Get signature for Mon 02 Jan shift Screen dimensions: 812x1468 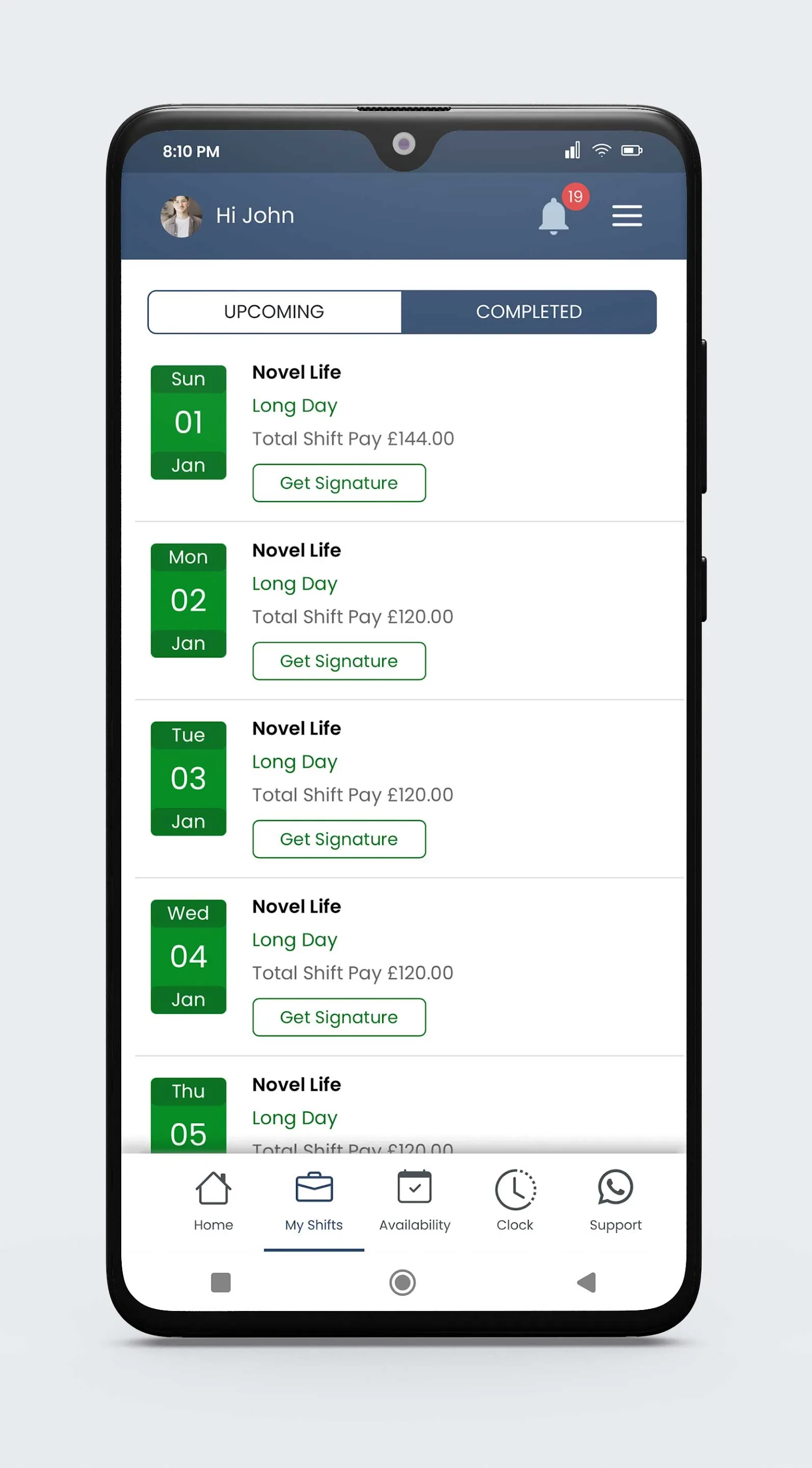pyautogui.click(x=339, y=661)
